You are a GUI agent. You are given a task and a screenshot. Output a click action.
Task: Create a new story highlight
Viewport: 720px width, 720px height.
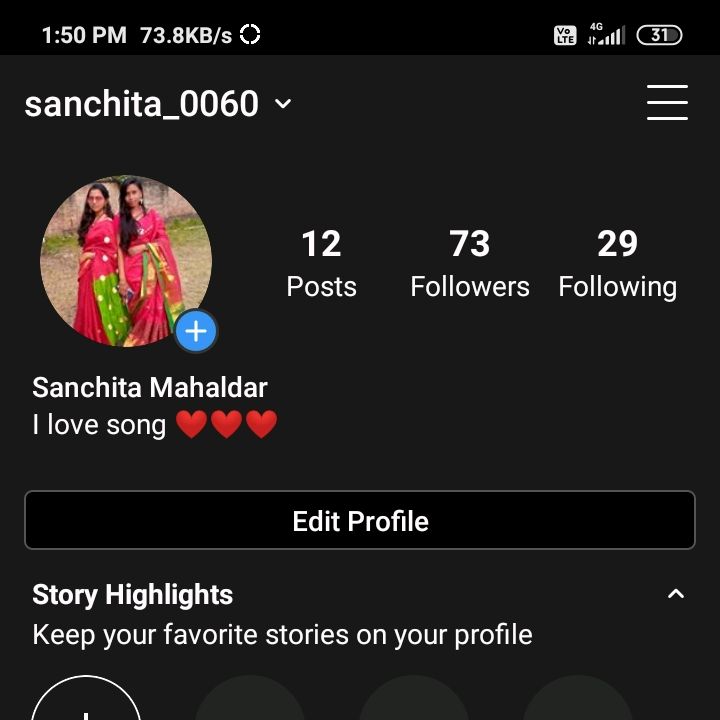(86, 704)
